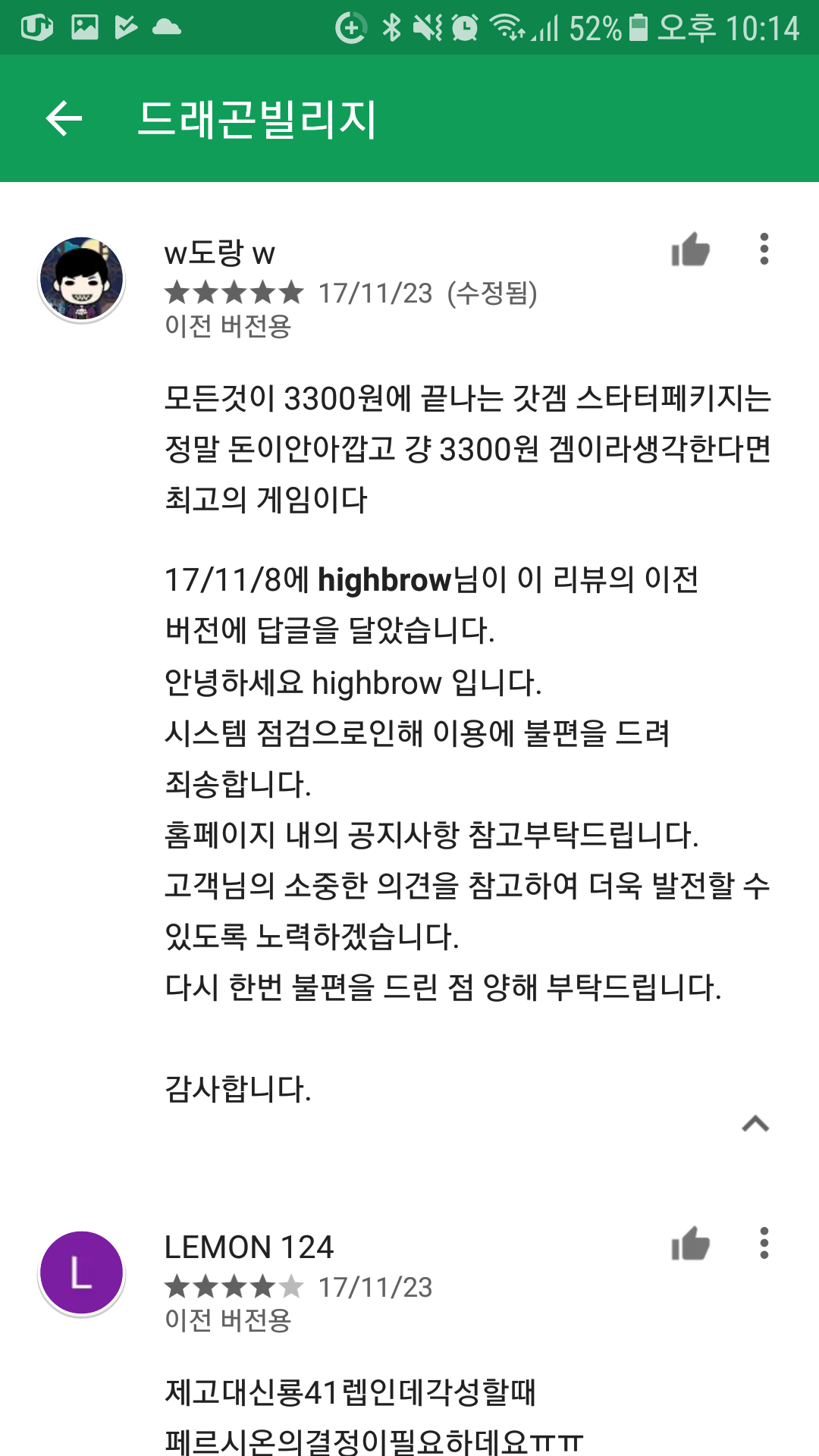
Task: Like LEMON 124's review with thumbs up
Action: 690,1244
